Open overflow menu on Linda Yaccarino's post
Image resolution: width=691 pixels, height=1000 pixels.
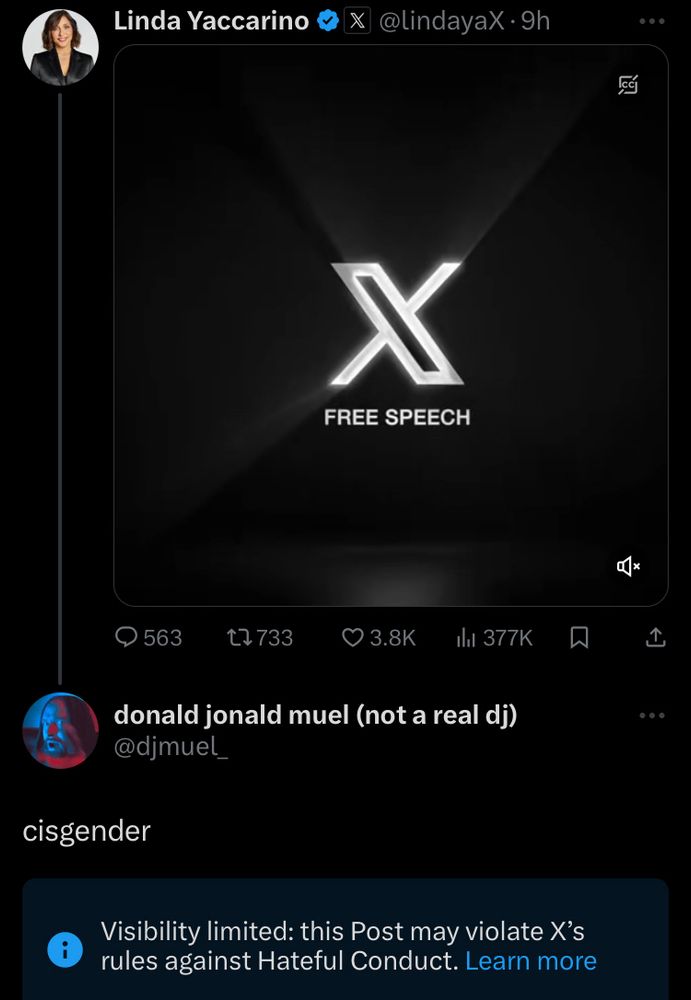(x=651, y=21)
